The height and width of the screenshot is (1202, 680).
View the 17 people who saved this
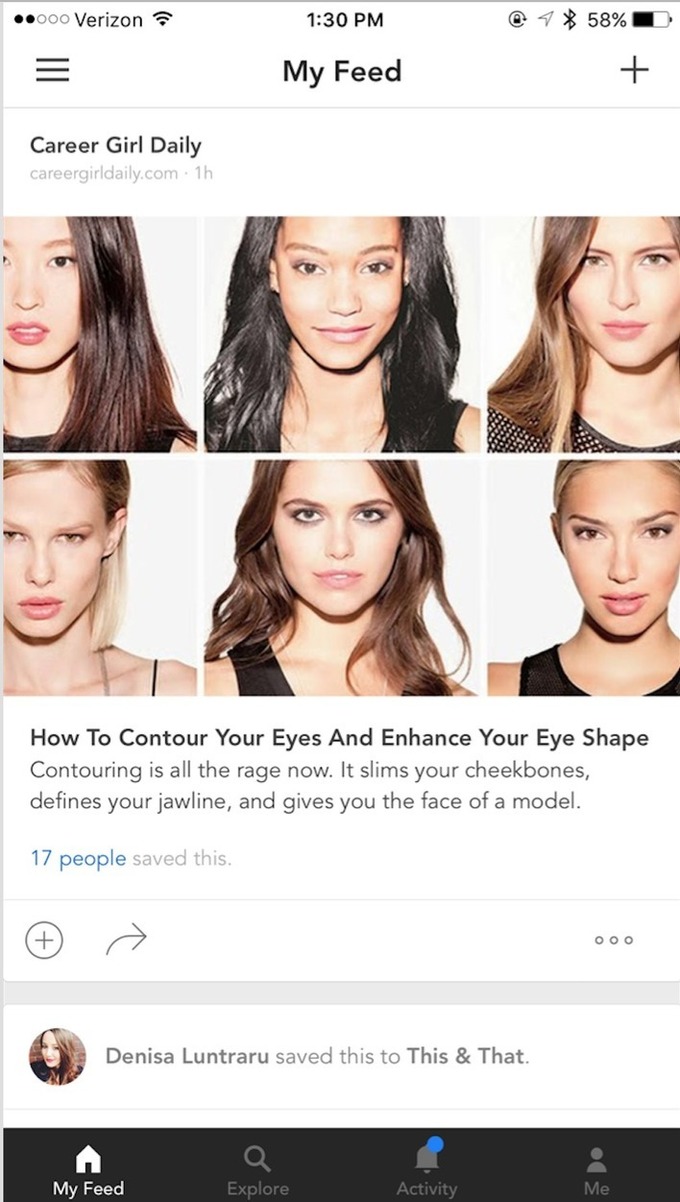(78, 858)
